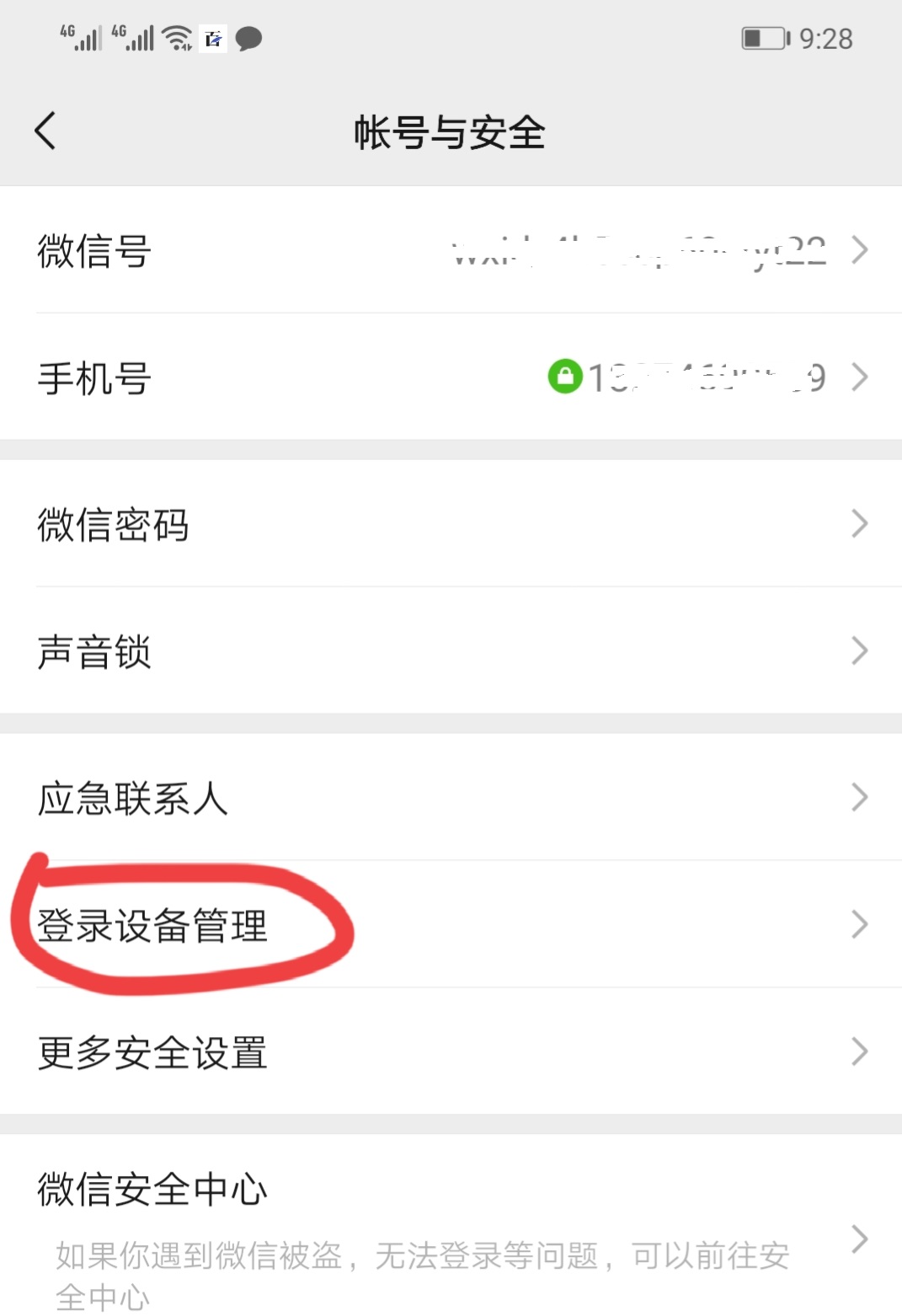This screenshot has height=1316, width=902.
Task: Select the 微信密码 menu item
Action: tap(113, 524)
